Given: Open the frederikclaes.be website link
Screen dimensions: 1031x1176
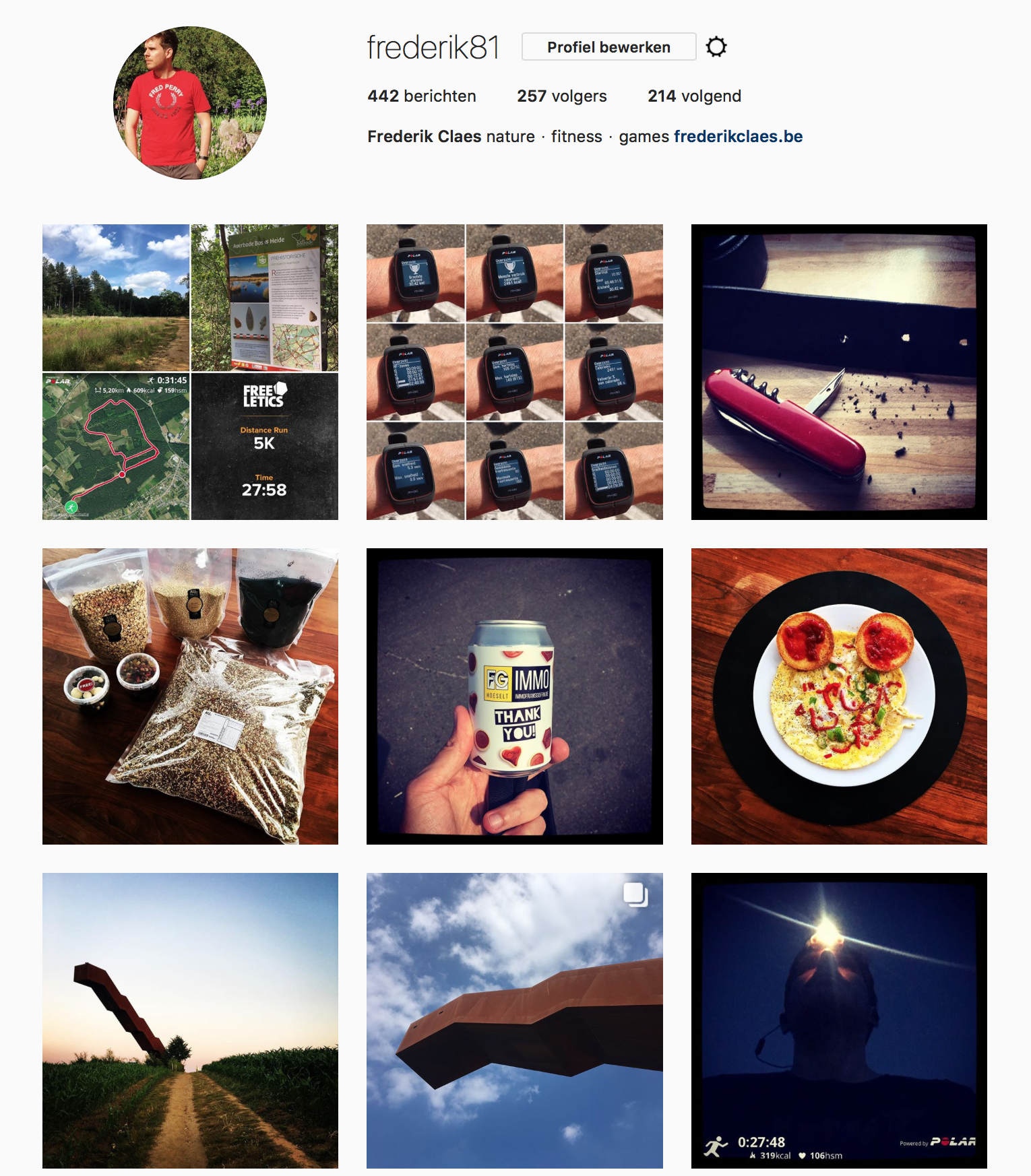Looking at the screenshot, I should click(x=738, y=137).
